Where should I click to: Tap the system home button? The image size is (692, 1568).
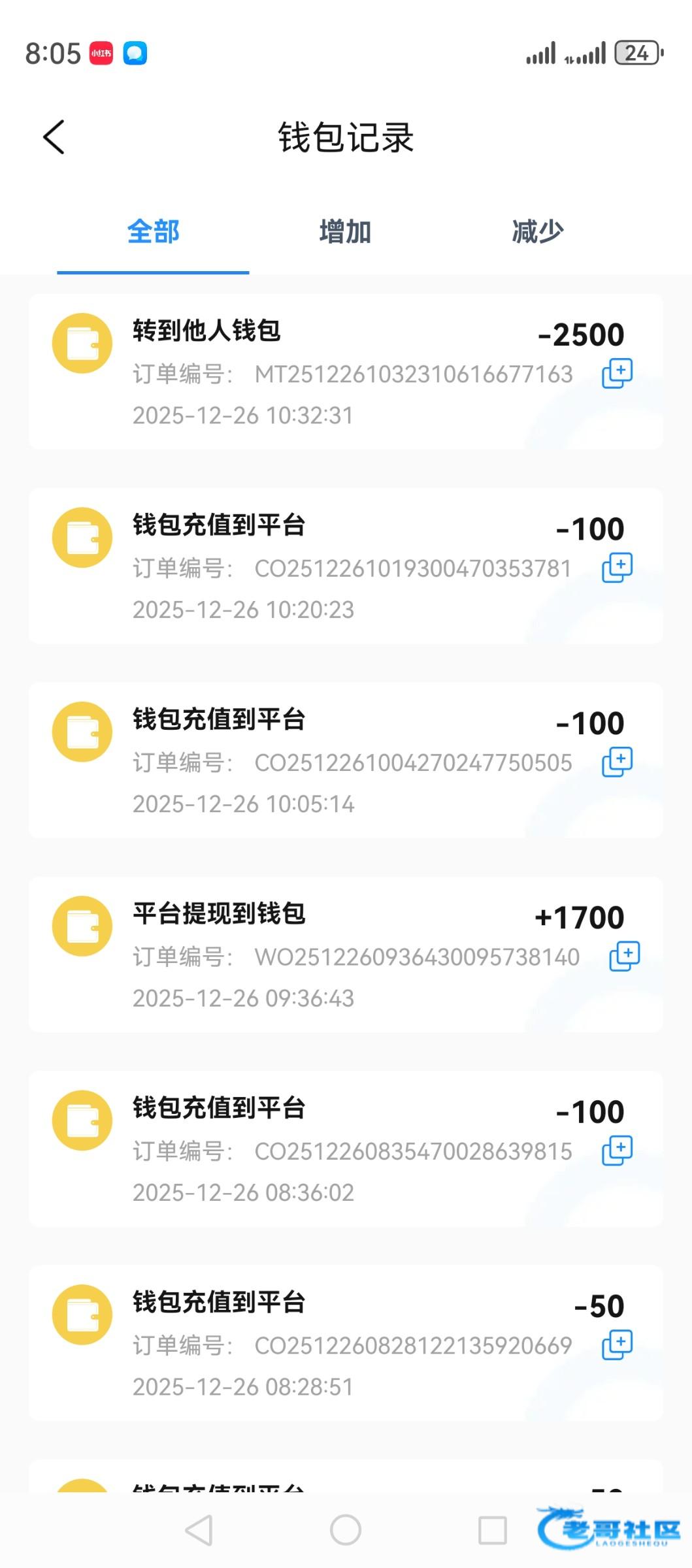point(346,1530)
